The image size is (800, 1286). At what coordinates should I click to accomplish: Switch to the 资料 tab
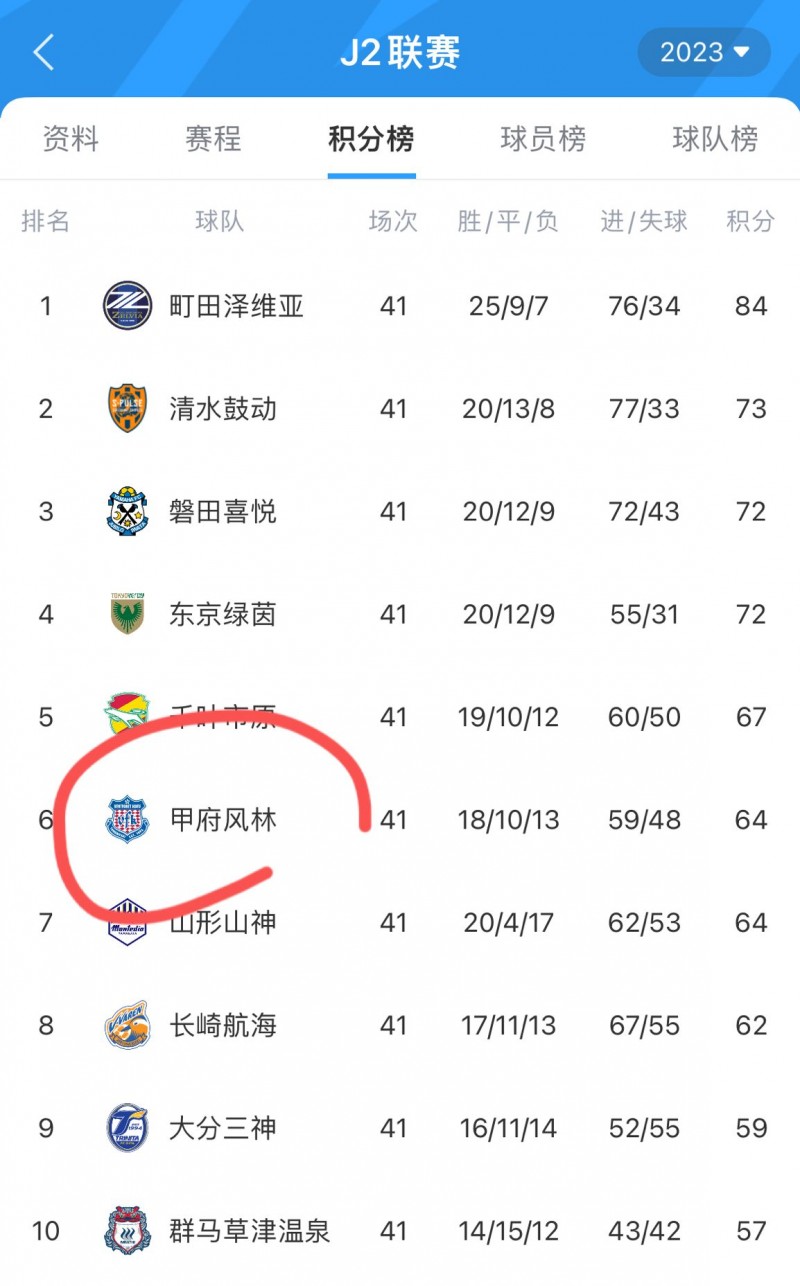coord(68,139)
